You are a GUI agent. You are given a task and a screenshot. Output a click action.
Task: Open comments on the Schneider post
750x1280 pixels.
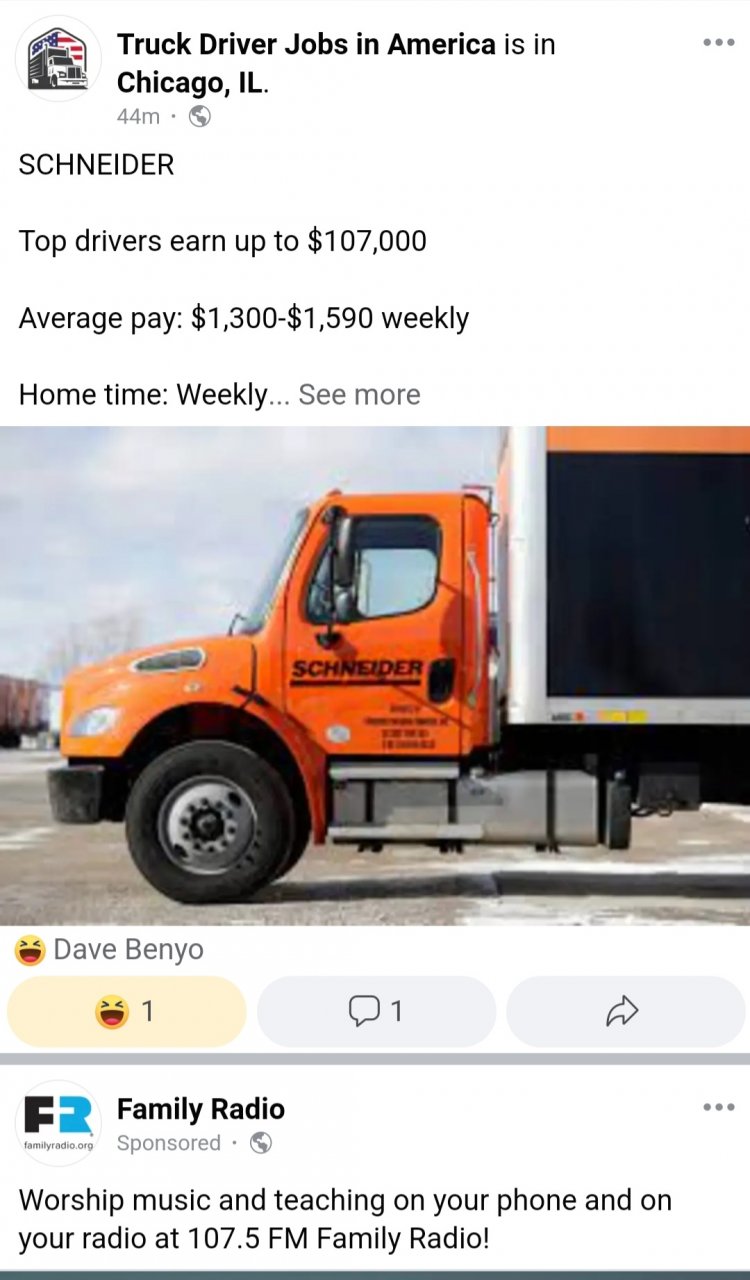point(376,1012)
